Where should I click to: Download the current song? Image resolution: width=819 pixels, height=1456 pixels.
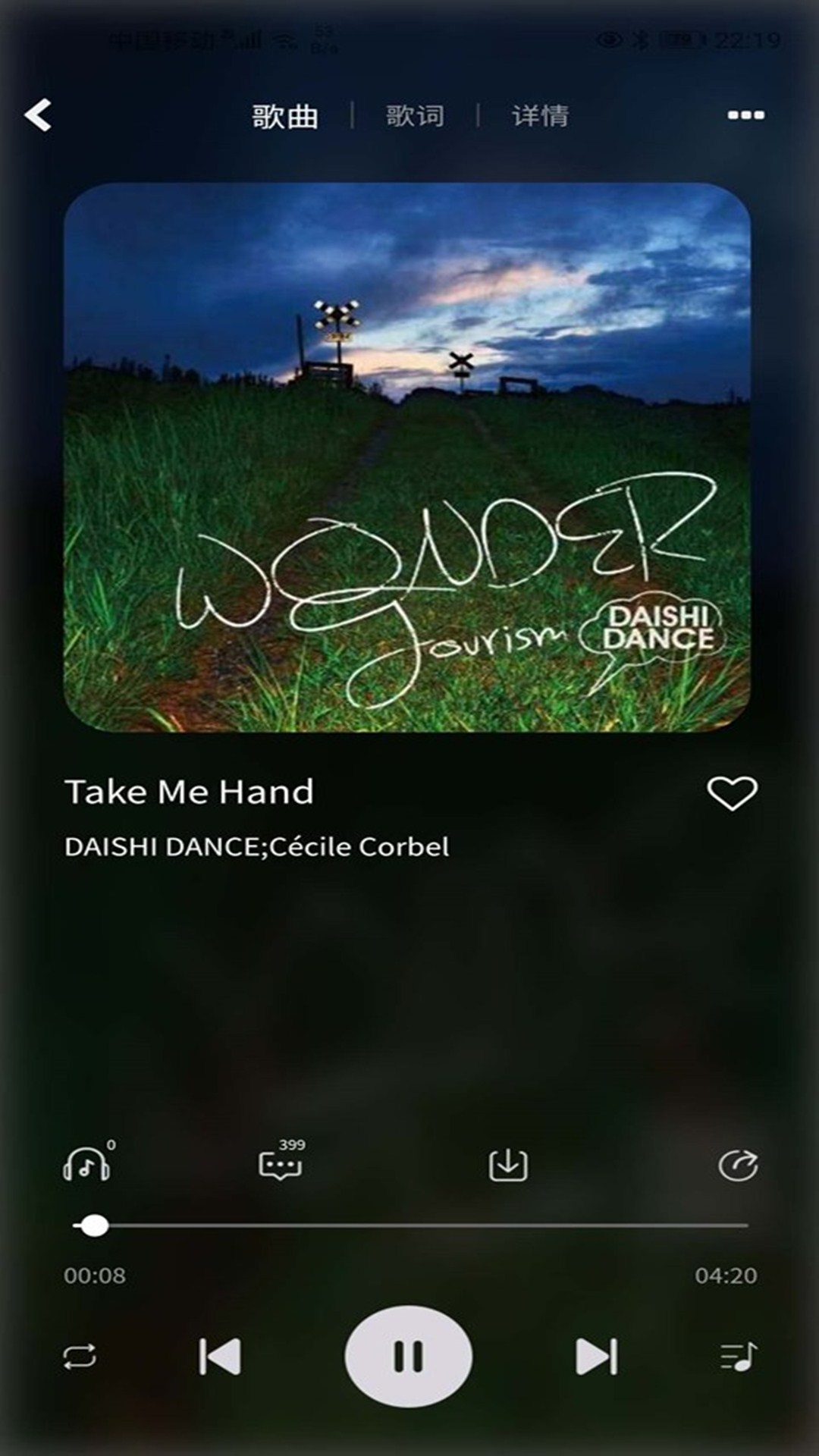pyautogui.click(x=508, y=1165)
